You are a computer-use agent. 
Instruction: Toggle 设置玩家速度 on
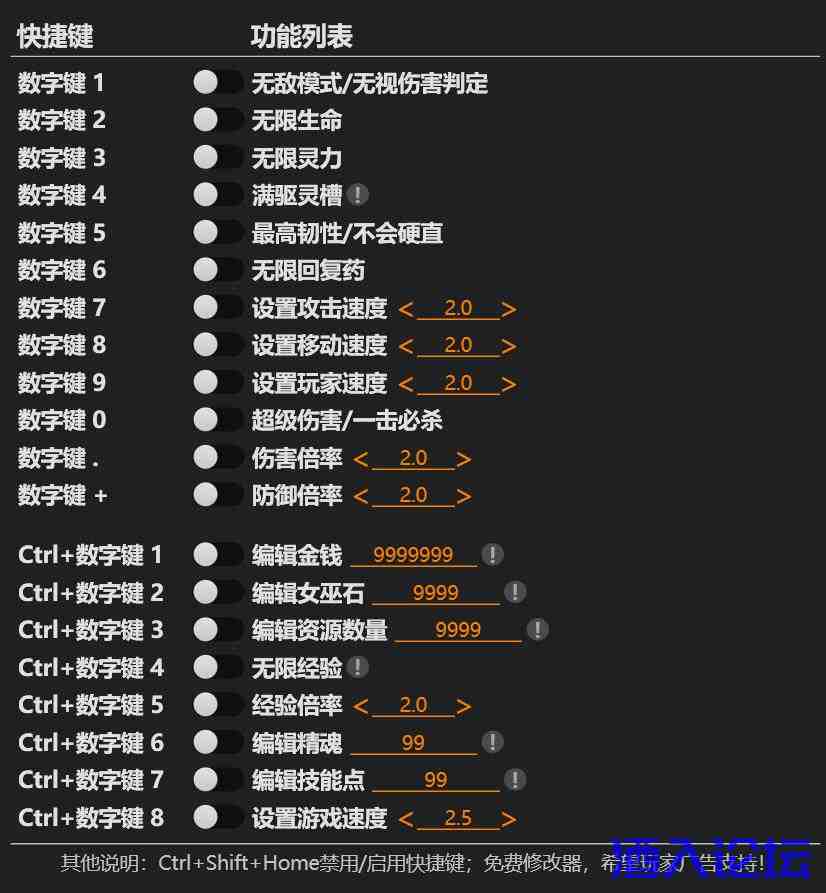coord(218,382)
